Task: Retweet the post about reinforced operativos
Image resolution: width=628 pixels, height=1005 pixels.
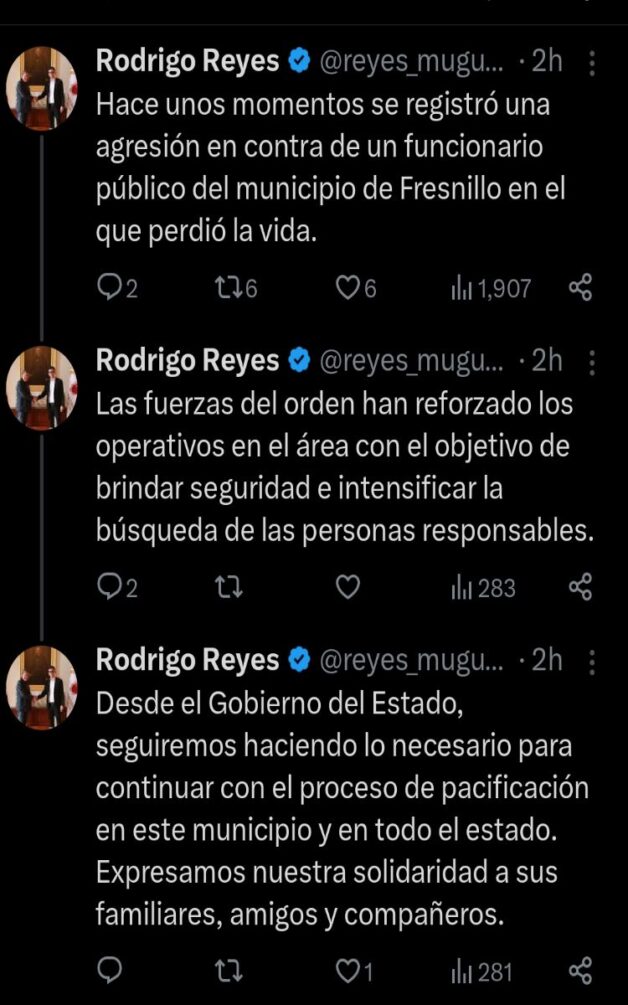Action: pos(228,587)
